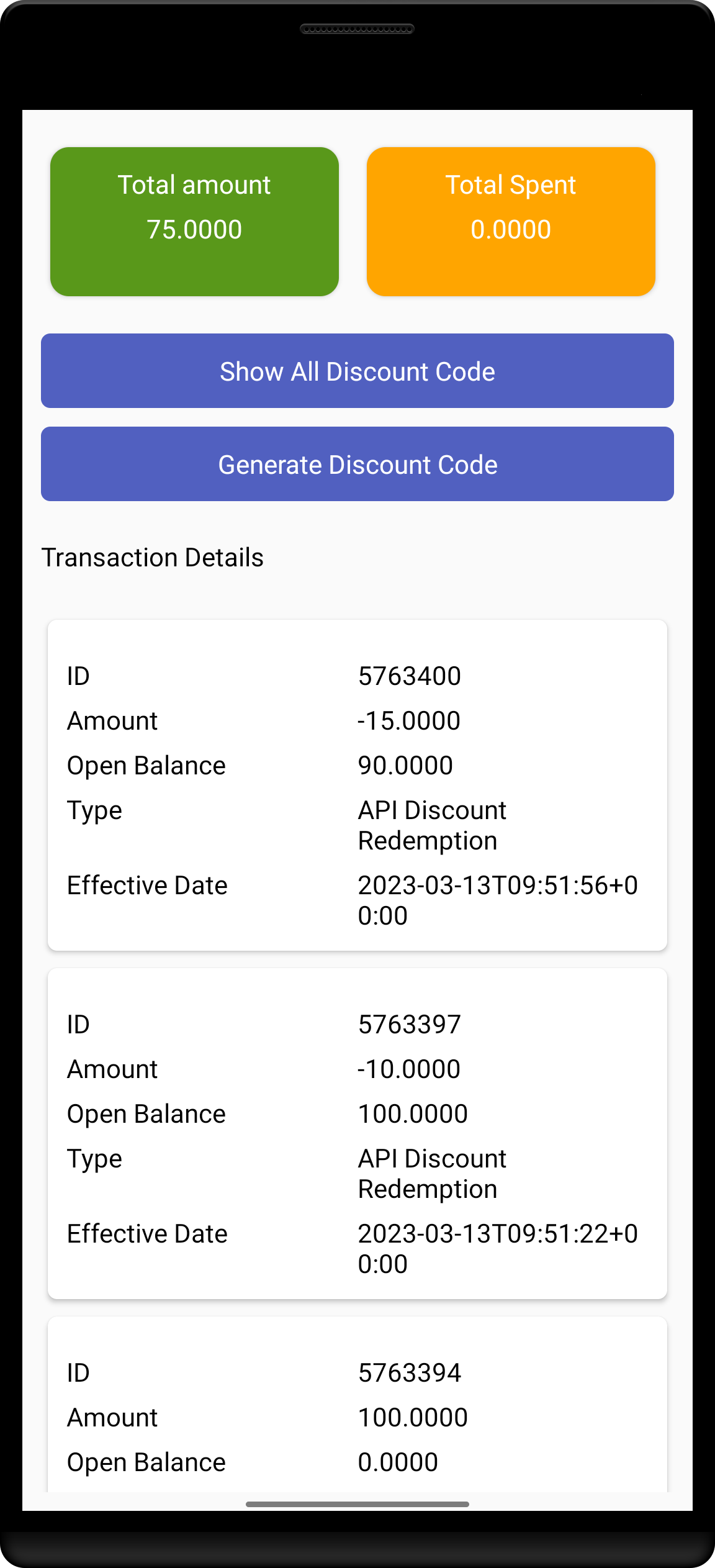The width and height of the screenshot is (715, 1568).
Task: Click the Show All Discount Code button
Action: pyautogui.click(x=357, y=371)
